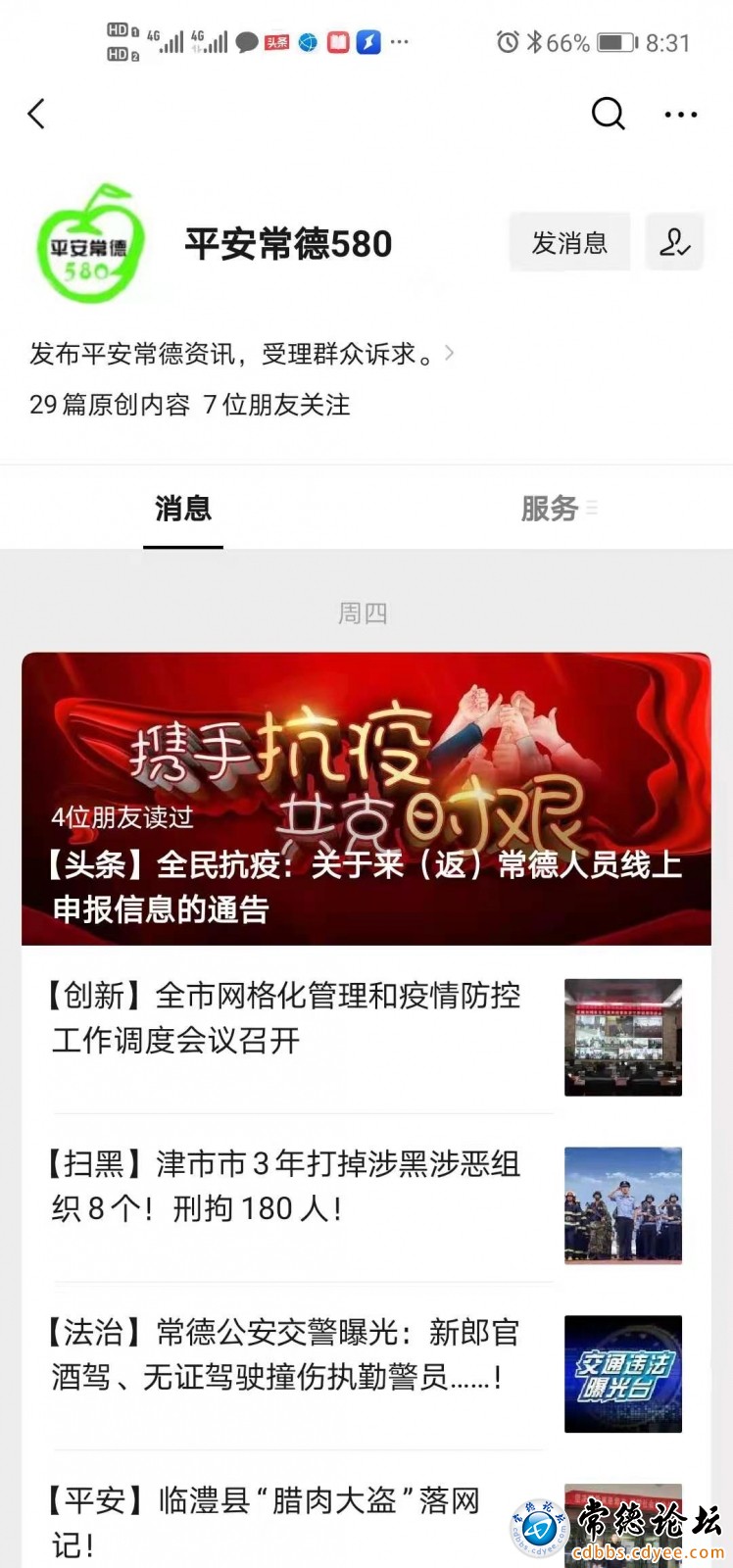The height and width of the screenshot is (1568, 733).
Task: Expand the account description chevron
Action: 450,353
